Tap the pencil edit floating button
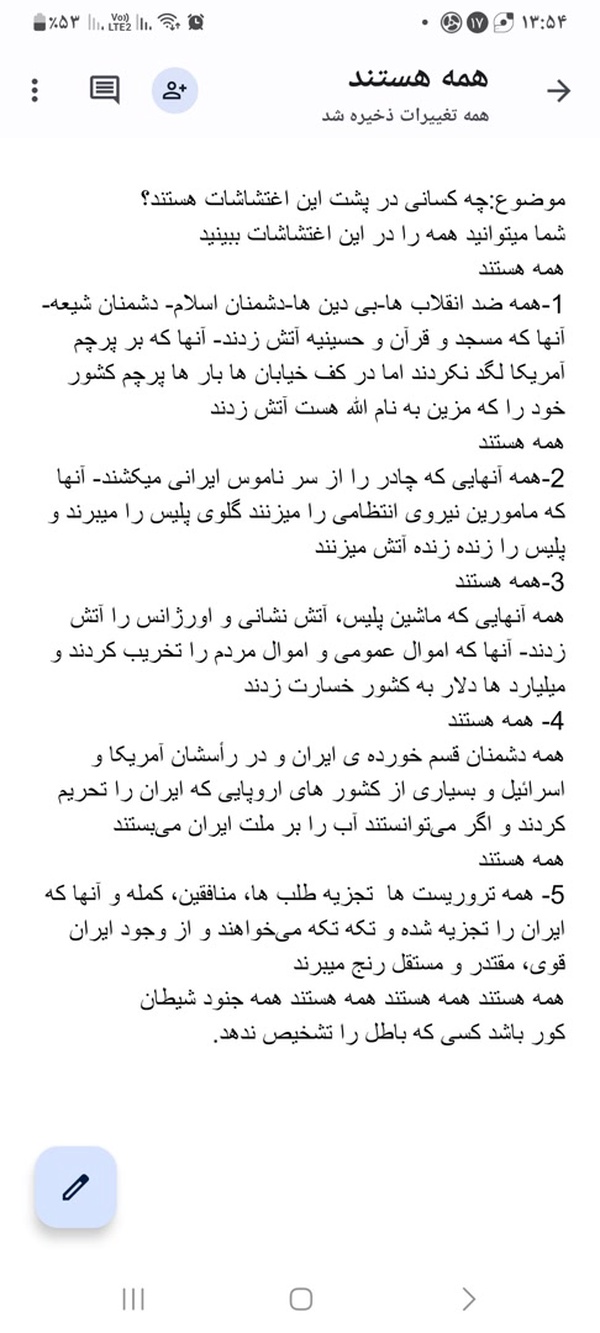600x1333 pixels. [x=76, y=1187]
